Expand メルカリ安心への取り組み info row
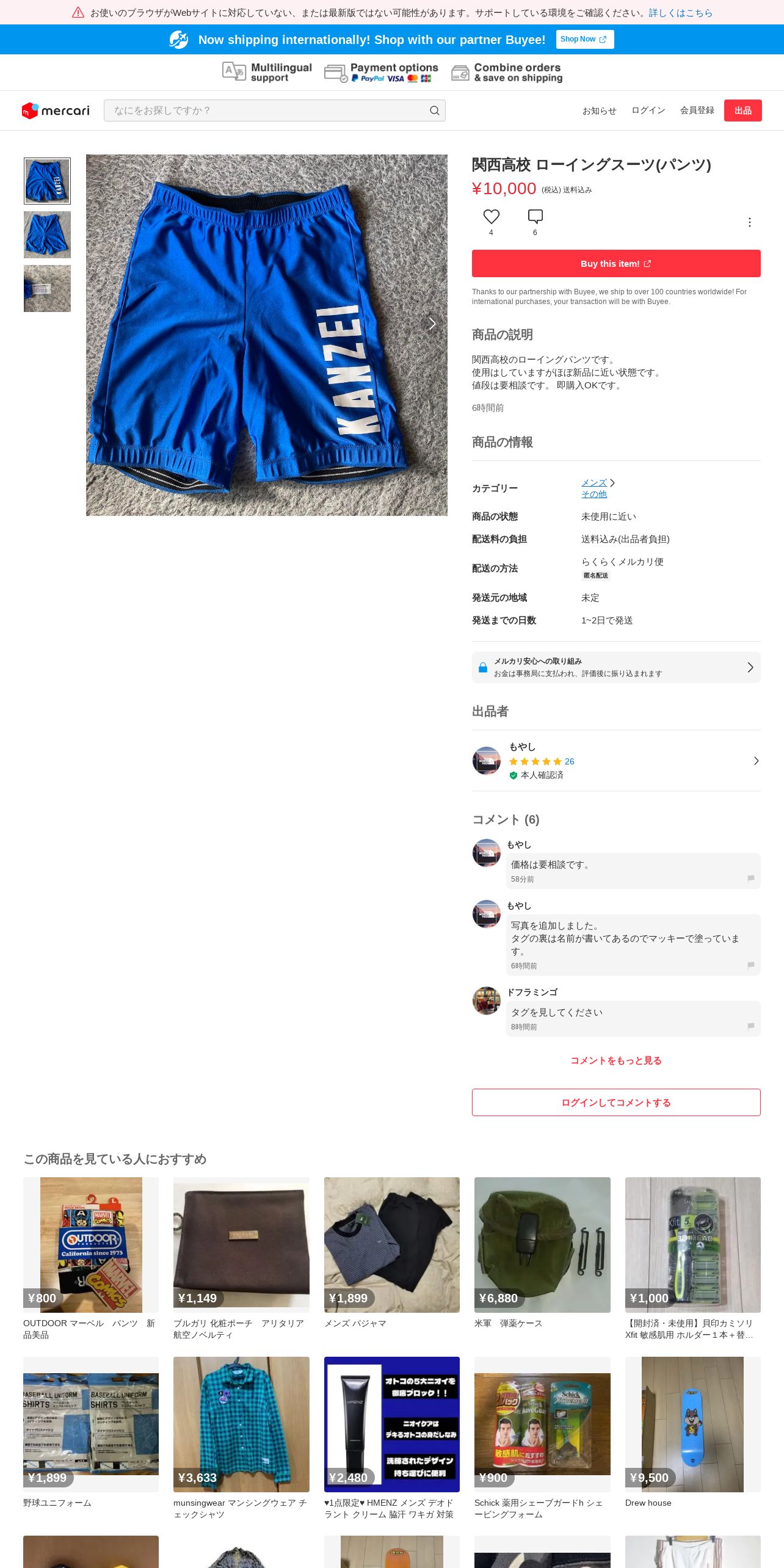This screenshot has height=1568, width=784. tap(615, 667)
